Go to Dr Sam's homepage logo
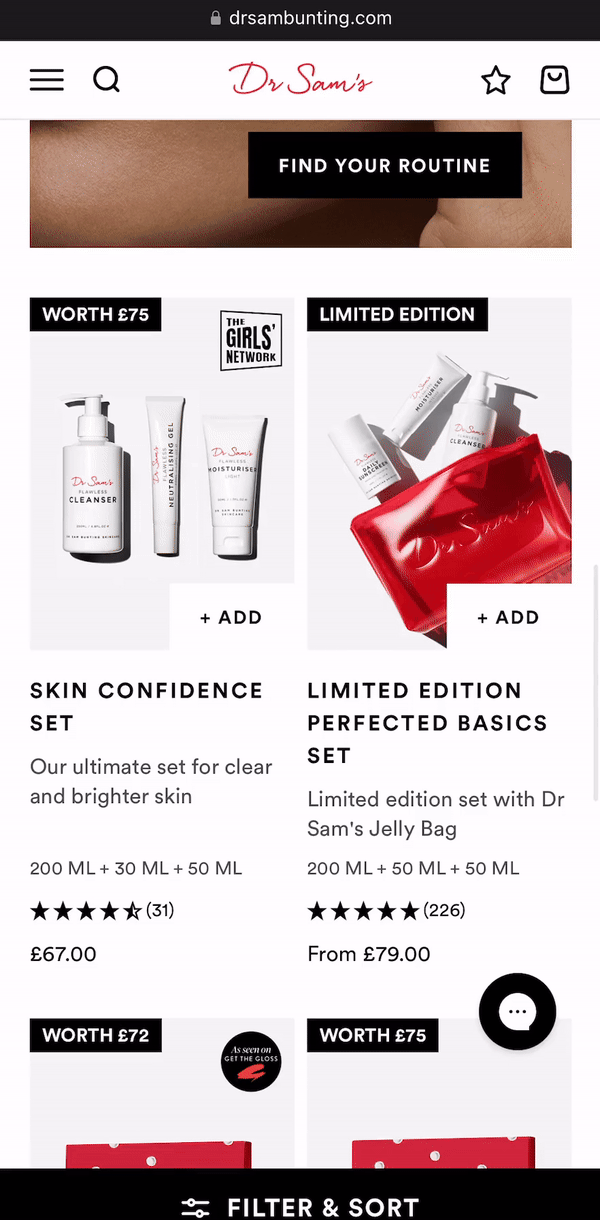Viewport: 600px width, 1220px height. click(300, 80)
